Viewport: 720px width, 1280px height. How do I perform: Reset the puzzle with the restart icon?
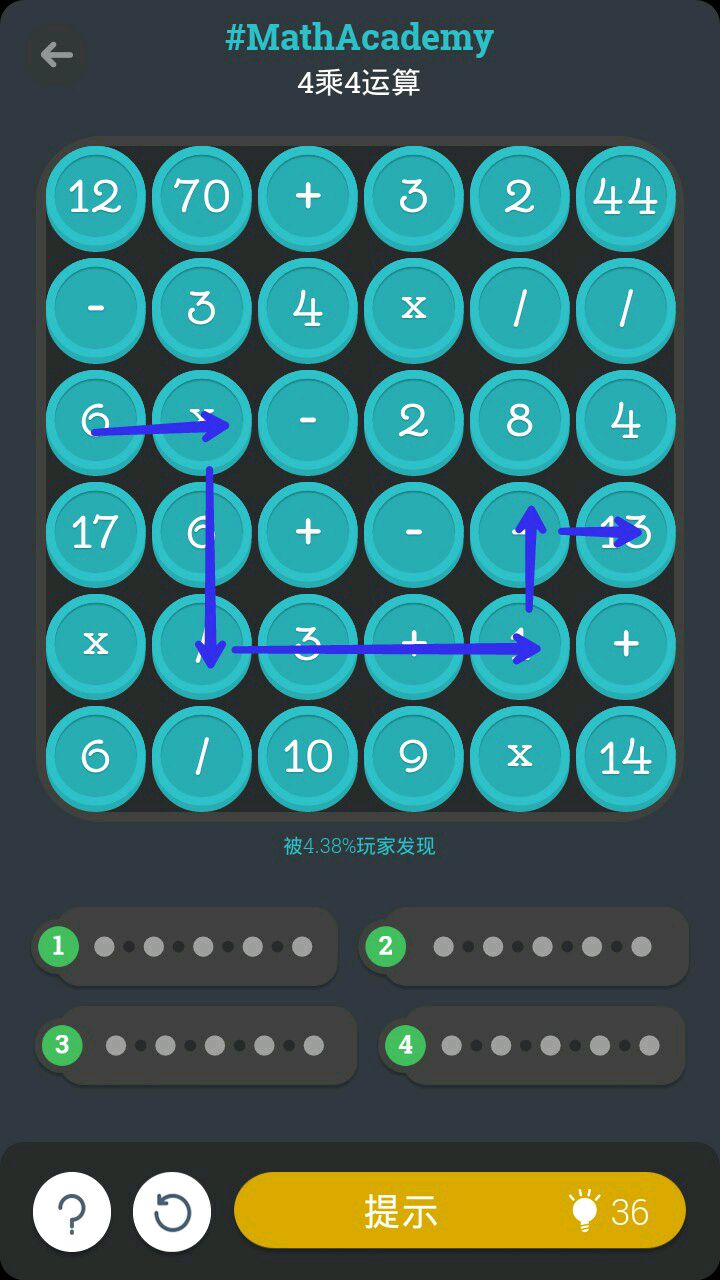172,1212
